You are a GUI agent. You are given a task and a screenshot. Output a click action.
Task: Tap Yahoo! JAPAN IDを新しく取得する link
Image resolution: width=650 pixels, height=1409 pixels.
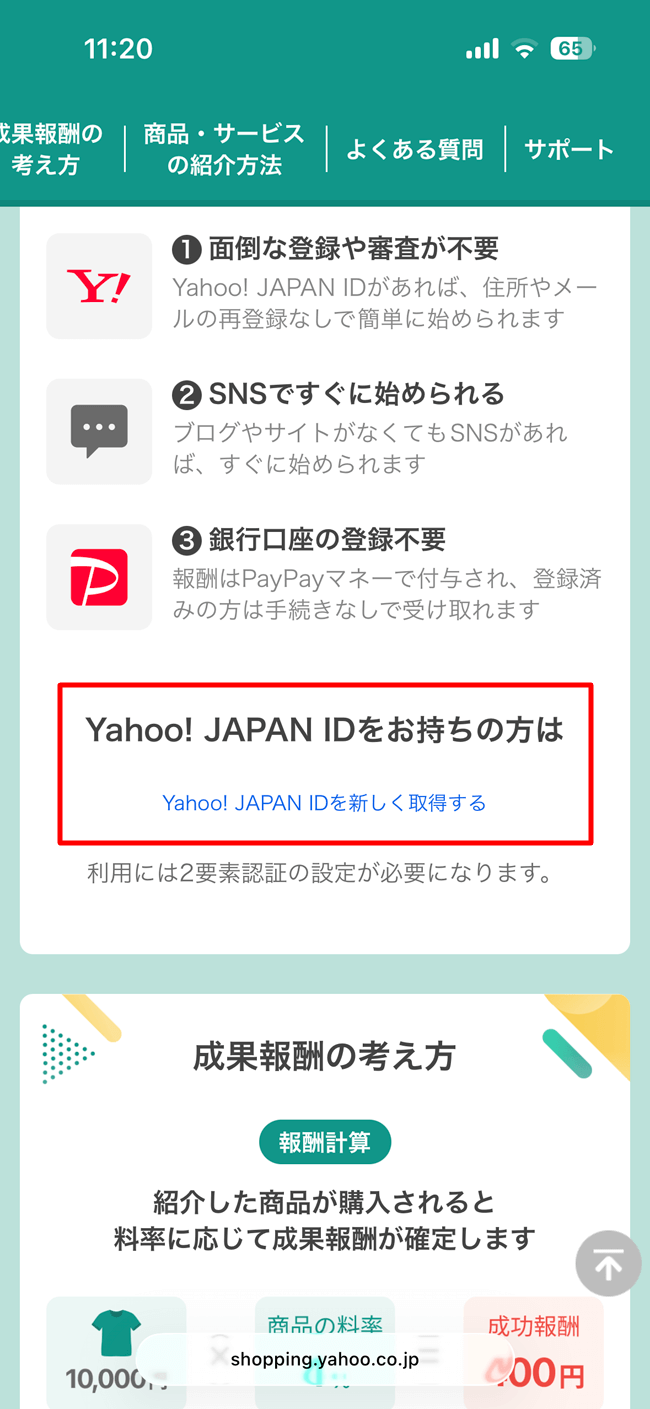[x=324, y=803]
